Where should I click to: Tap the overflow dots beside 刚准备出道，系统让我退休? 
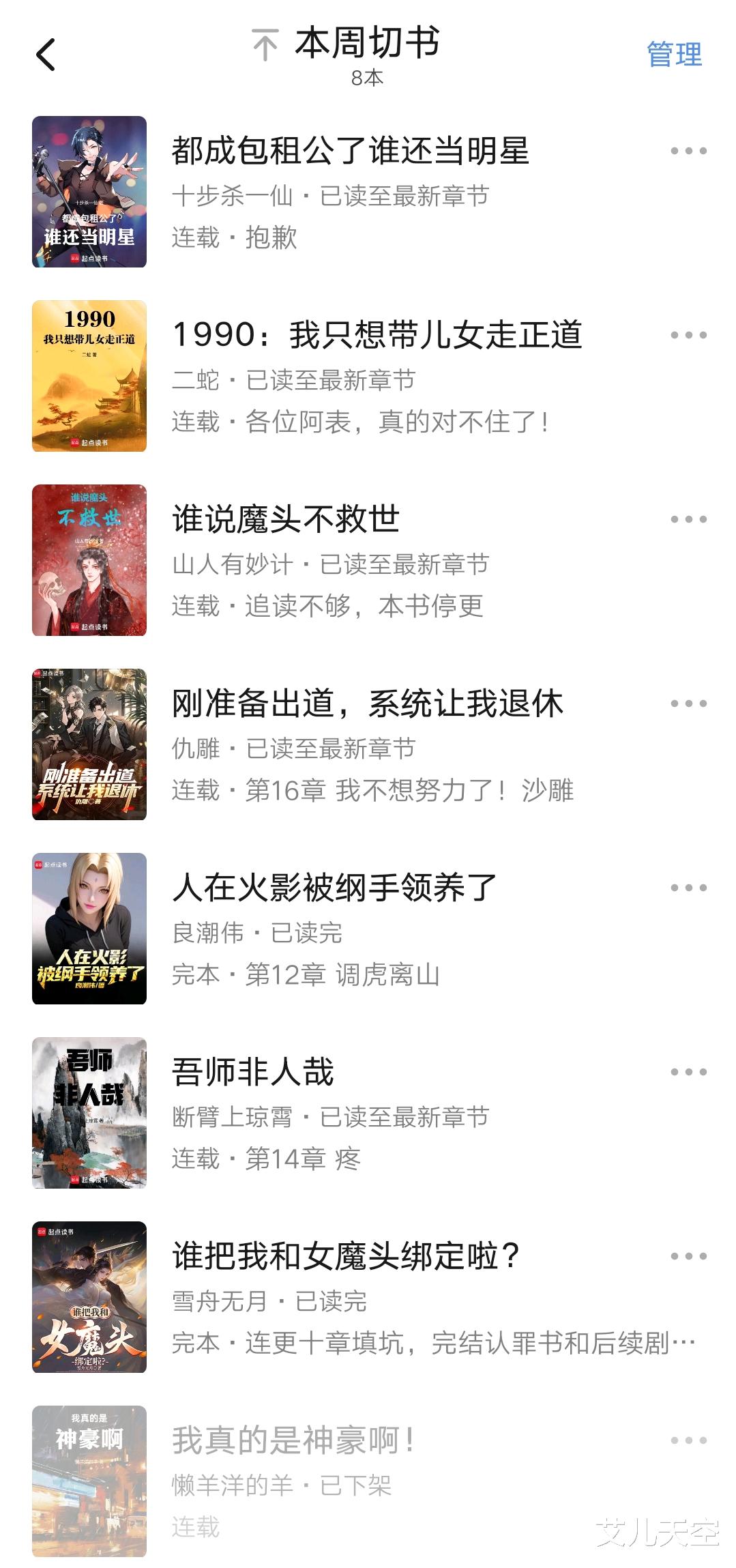688,703
